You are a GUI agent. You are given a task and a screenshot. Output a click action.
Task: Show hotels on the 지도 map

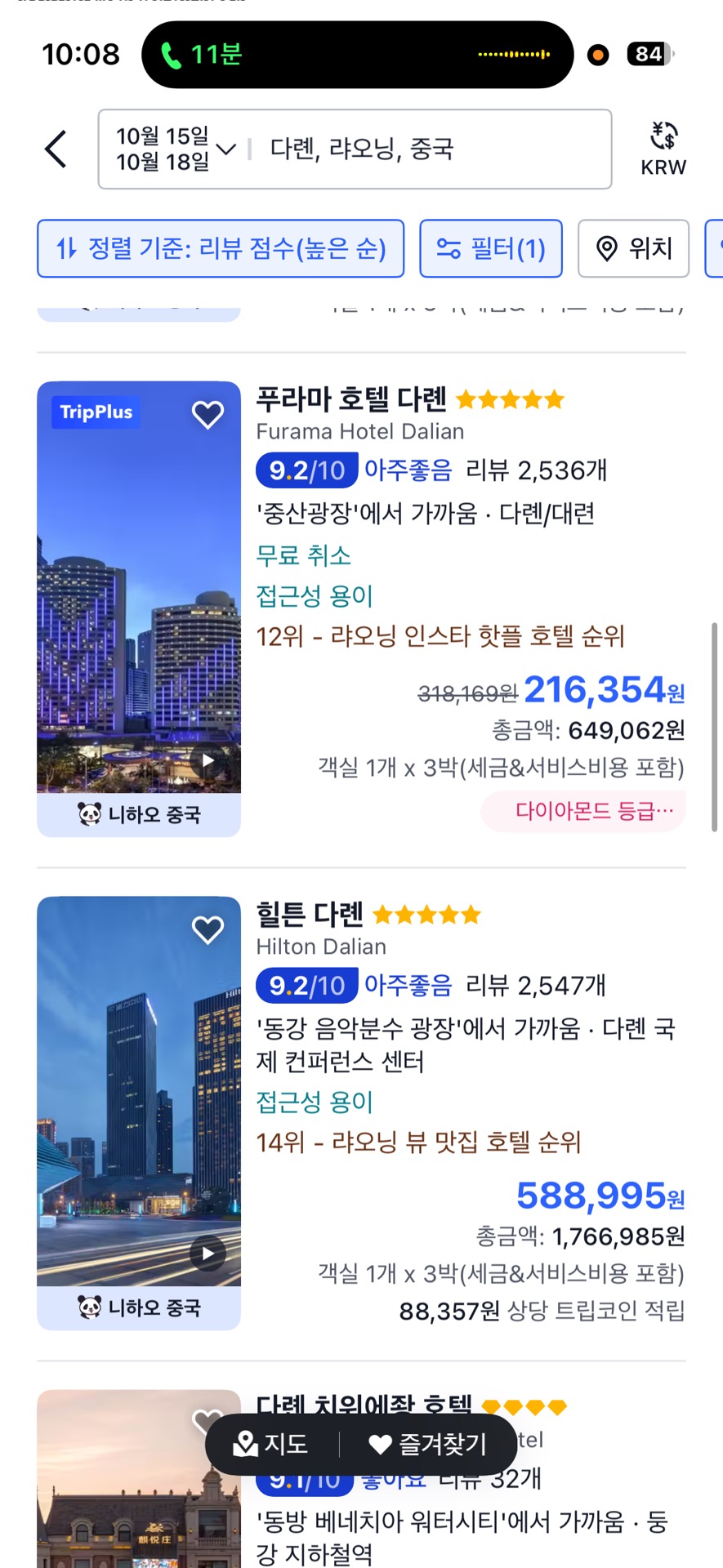(x=272, y=1444)
